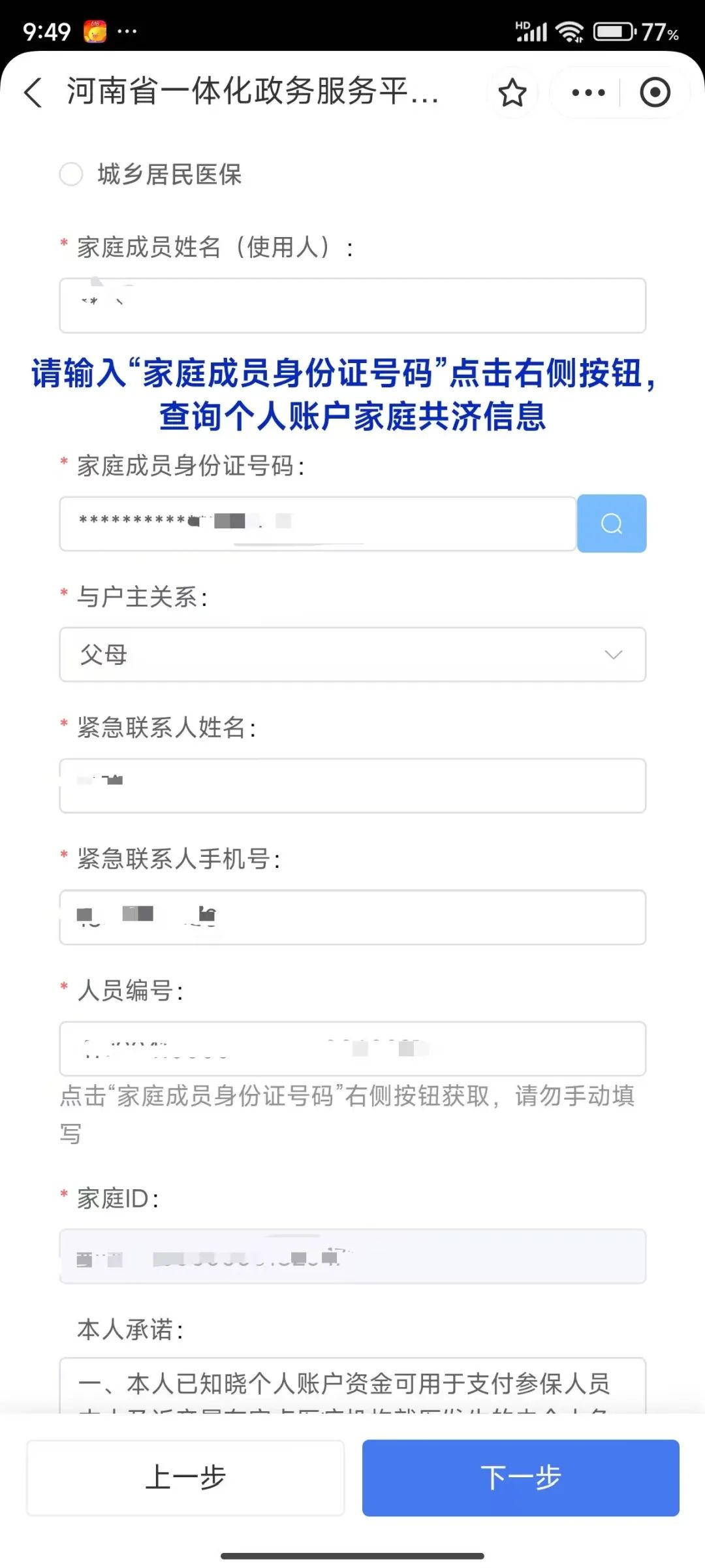The width and height of the screenshot is (705, 1568).
Task: Query family info with the blue search button
Action: 612,524
